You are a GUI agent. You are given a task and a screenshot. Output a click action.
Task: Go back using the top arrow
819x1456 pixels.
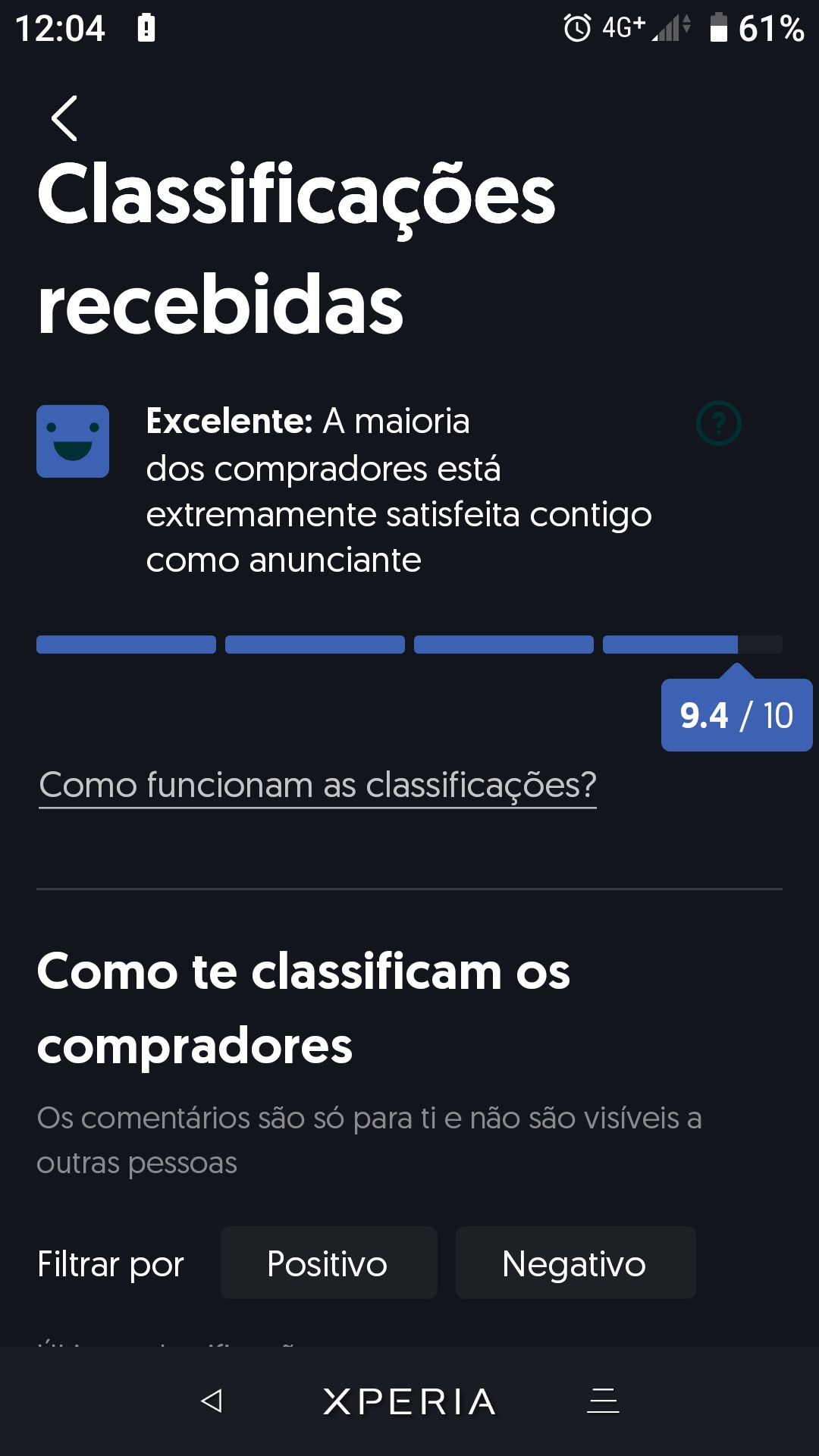coord(64,118)
